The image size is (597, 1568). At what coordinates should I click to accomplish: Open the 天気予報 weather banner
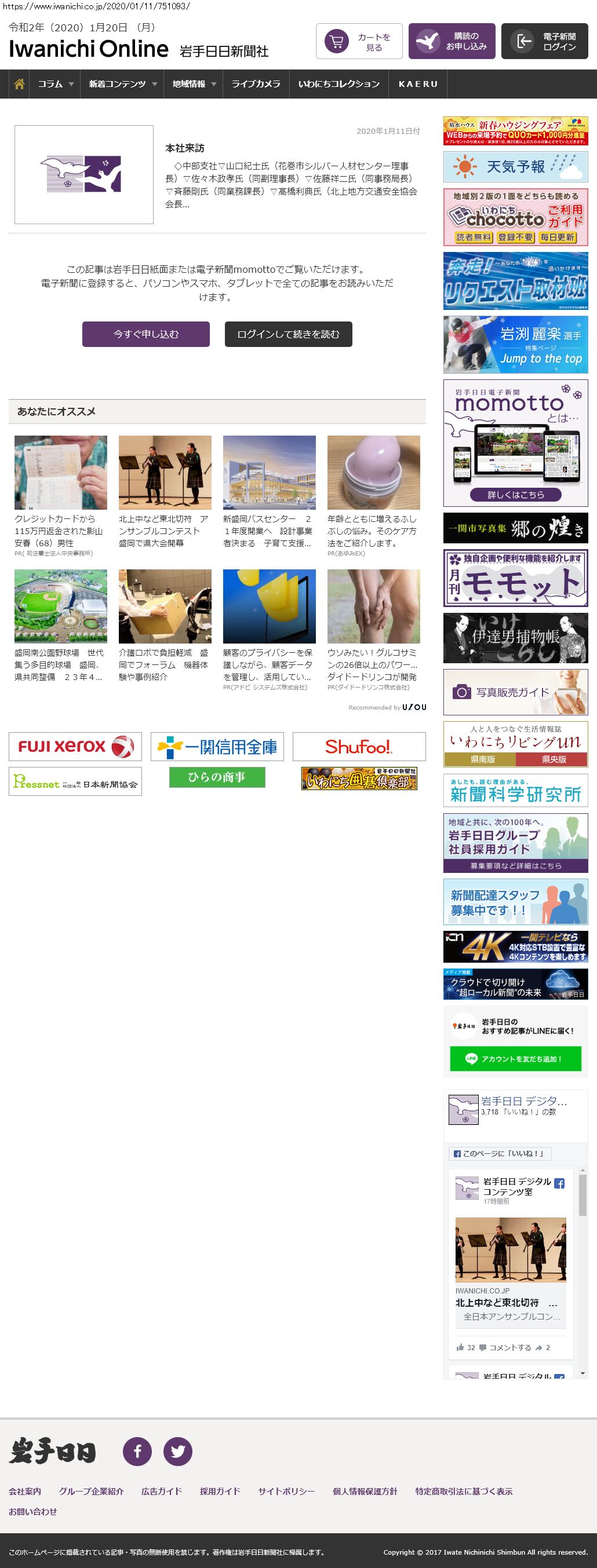(x=515, y=167)
